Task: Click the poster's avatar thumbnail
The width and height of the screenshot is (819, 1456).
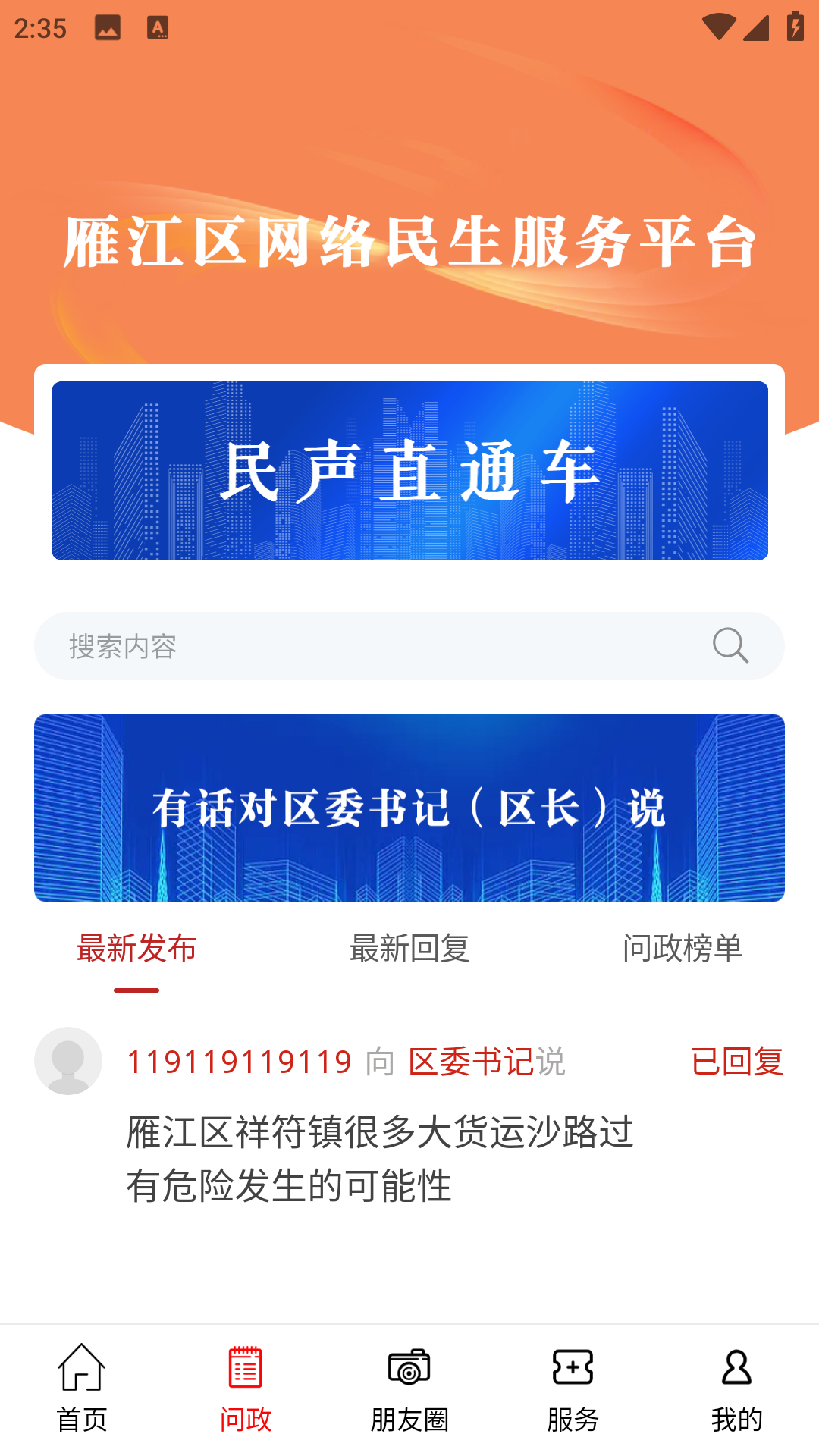Action: tap(68, 1060)
